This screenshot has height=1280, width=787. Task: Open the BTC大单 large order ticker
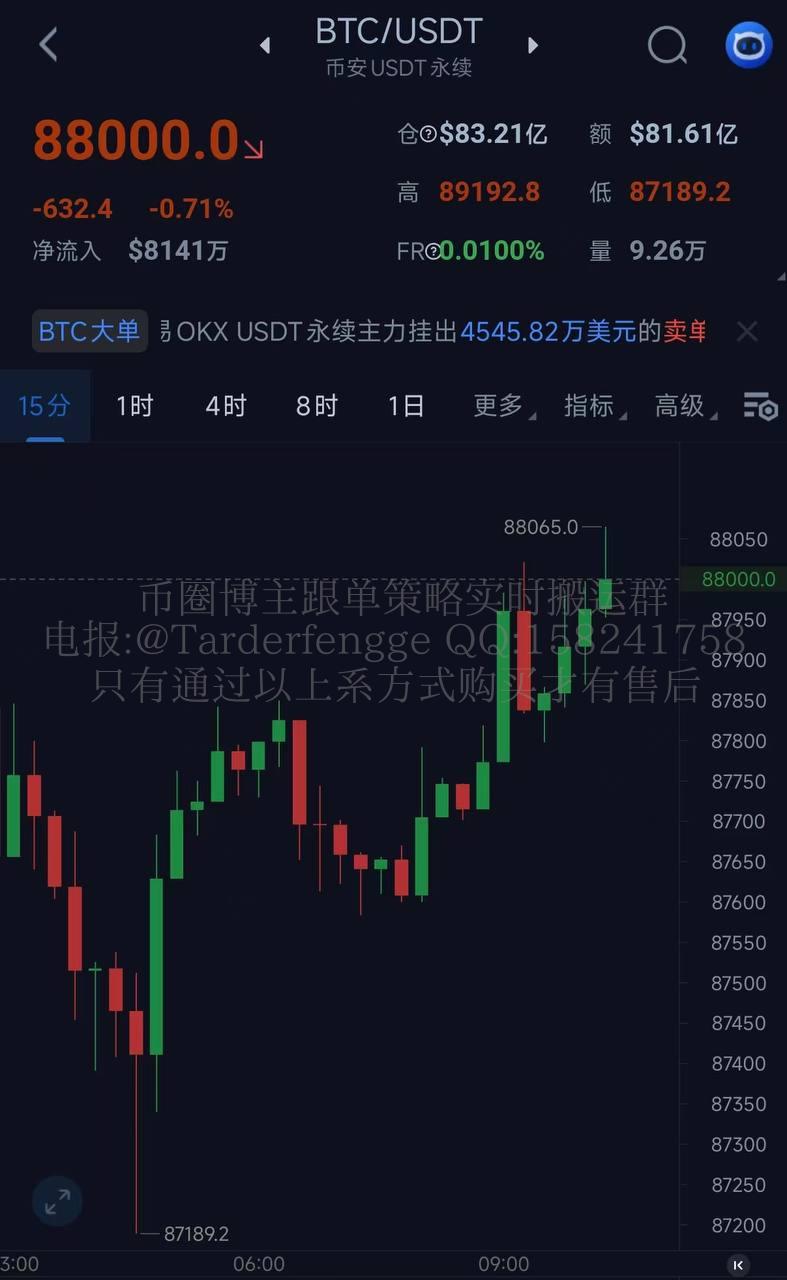pos(90,331)
